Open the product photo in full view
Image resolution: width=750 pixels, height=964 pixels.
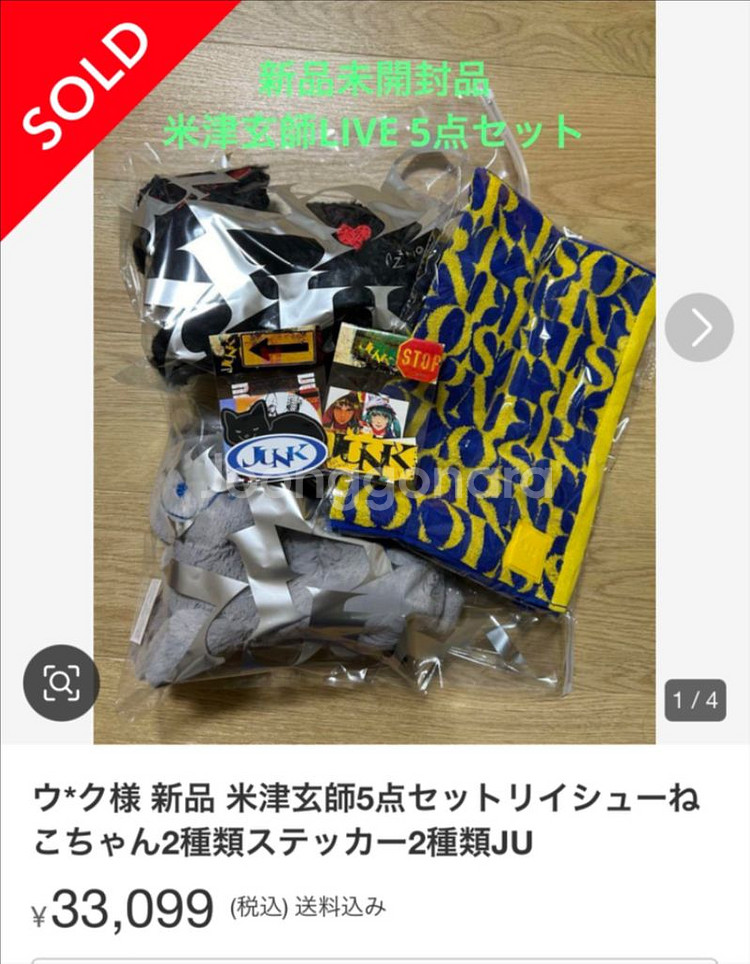click(x=375, y=420)
